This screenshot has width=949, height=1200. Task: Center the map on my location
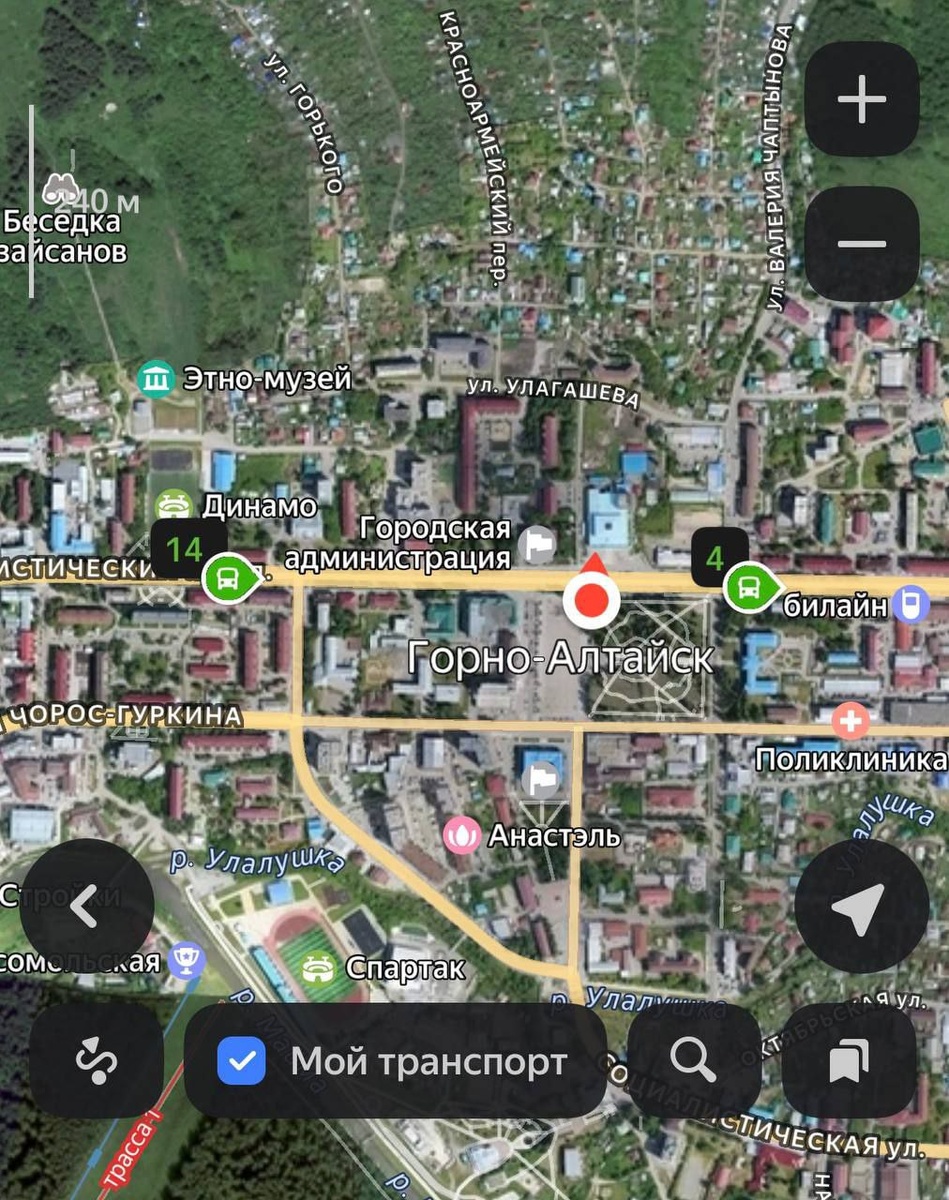click(x=856, y=906)
